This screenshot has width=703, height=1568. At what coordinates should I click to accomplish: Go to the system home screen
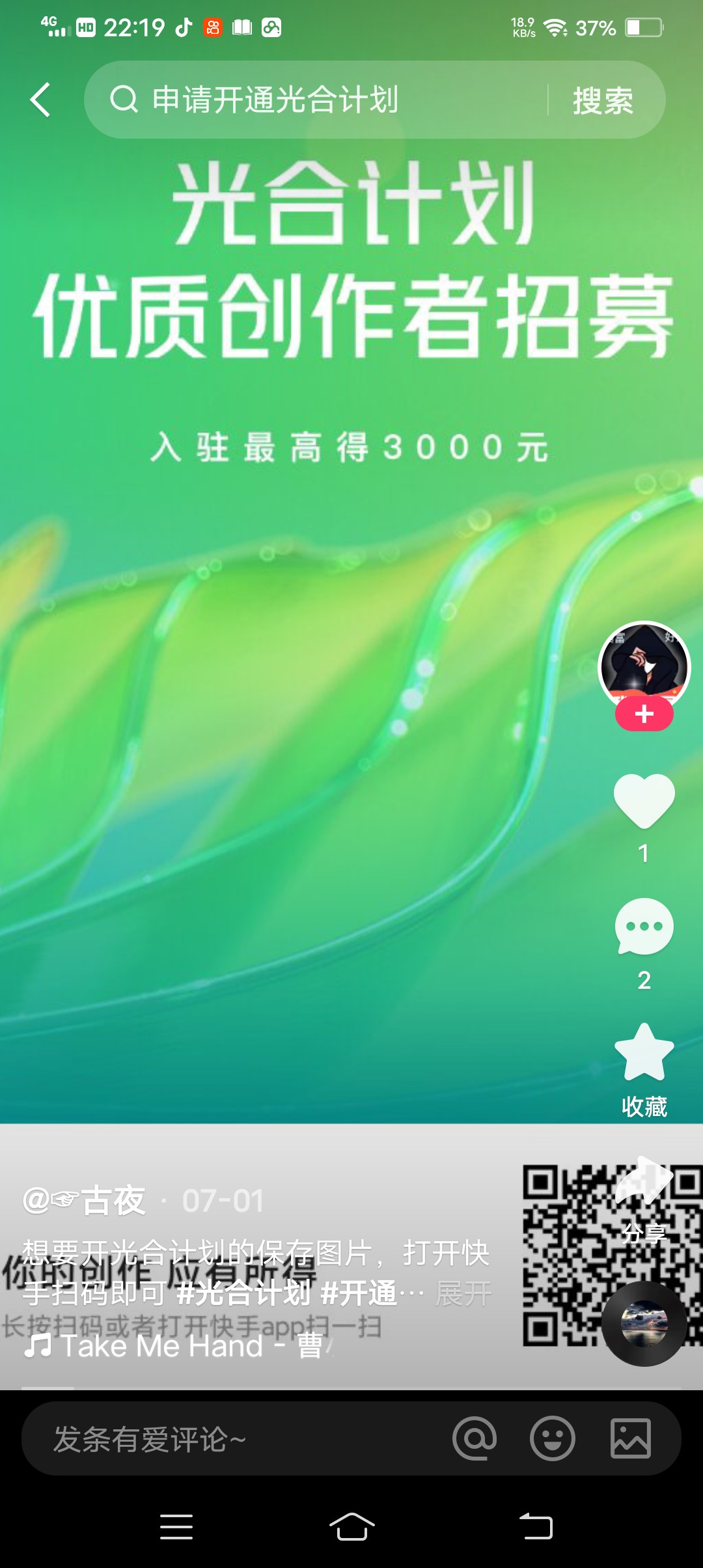pos(351,1526)
